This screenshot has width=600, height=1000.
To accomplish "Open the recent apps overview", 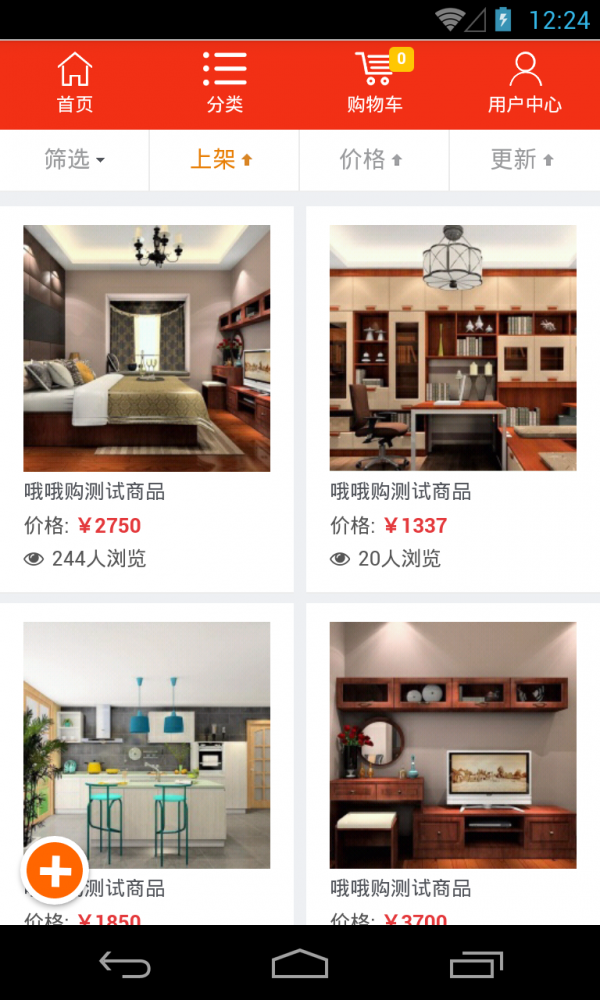I will point(475,964).
